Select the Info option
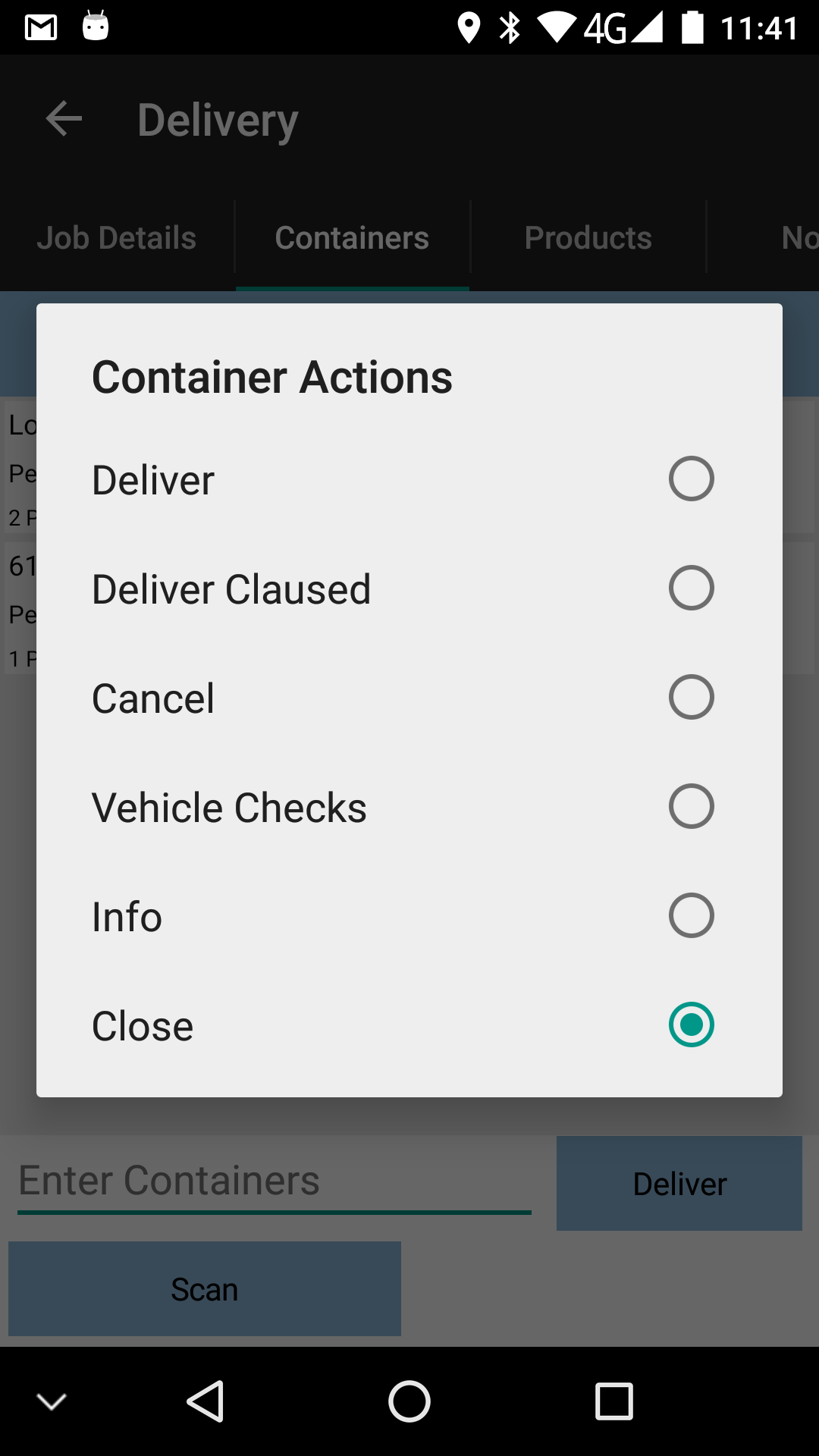 [x=409, y=916]
